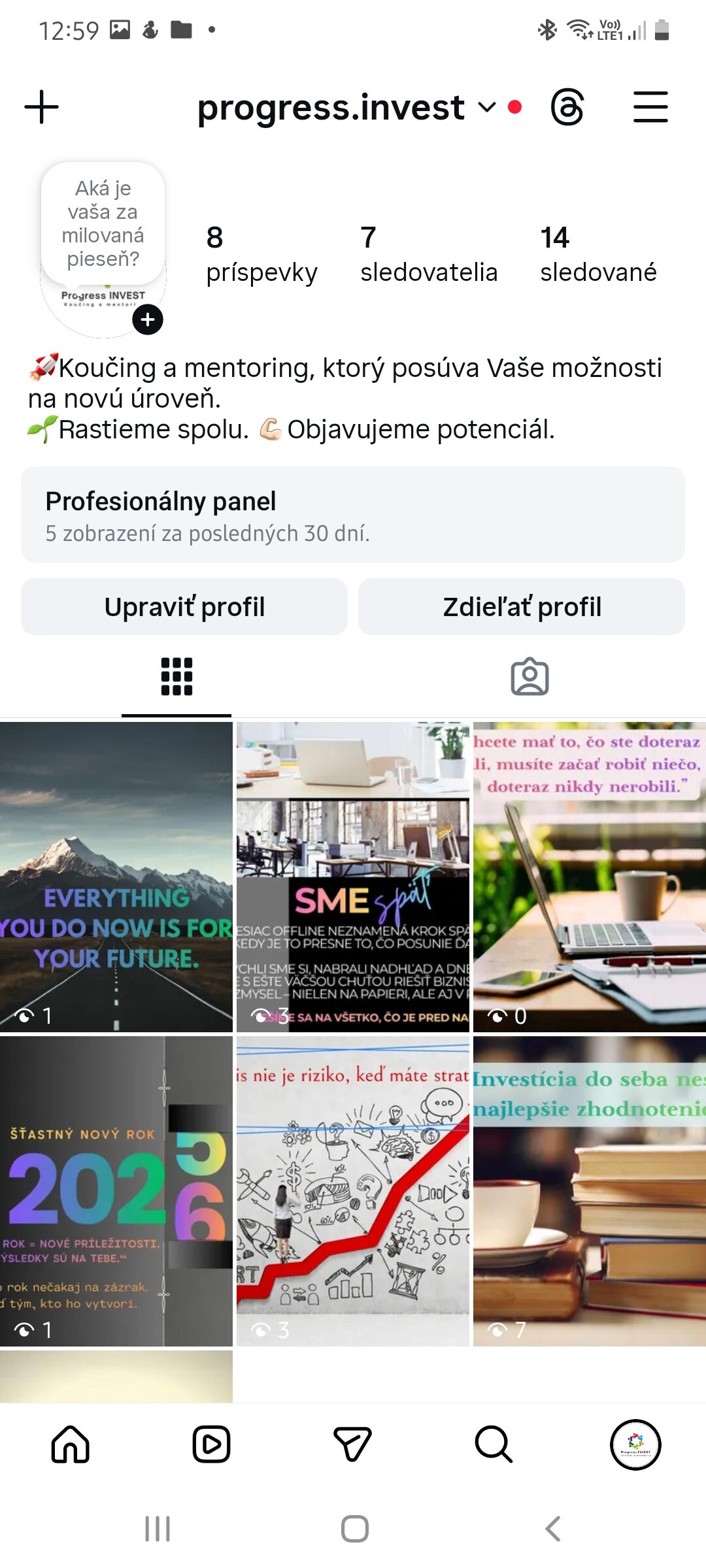Switch to the posts grid tab
This screenshot has height=1568, width=706.
click(x=176, y=677)
